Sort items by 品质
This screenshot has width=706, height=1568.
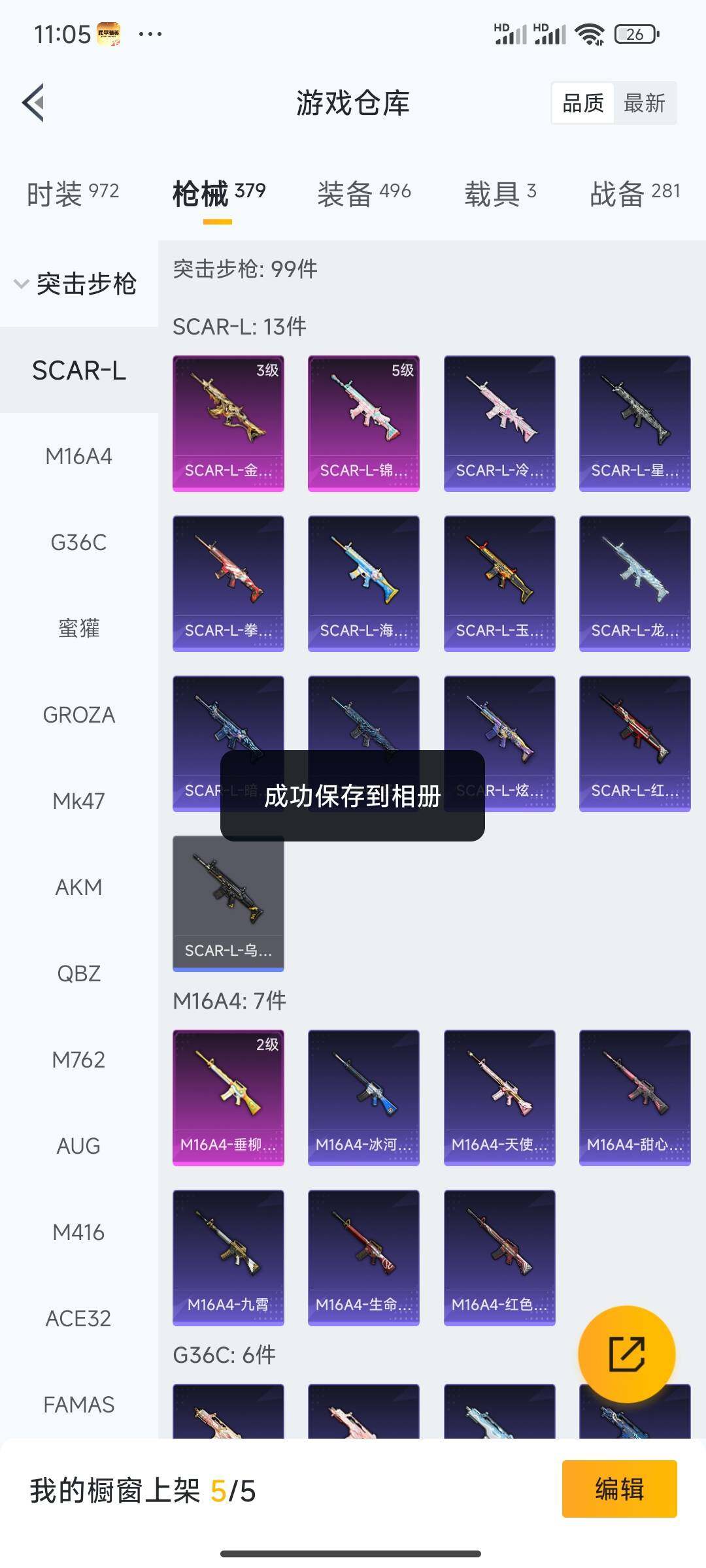pyautogui.click(x=583, y=103)
